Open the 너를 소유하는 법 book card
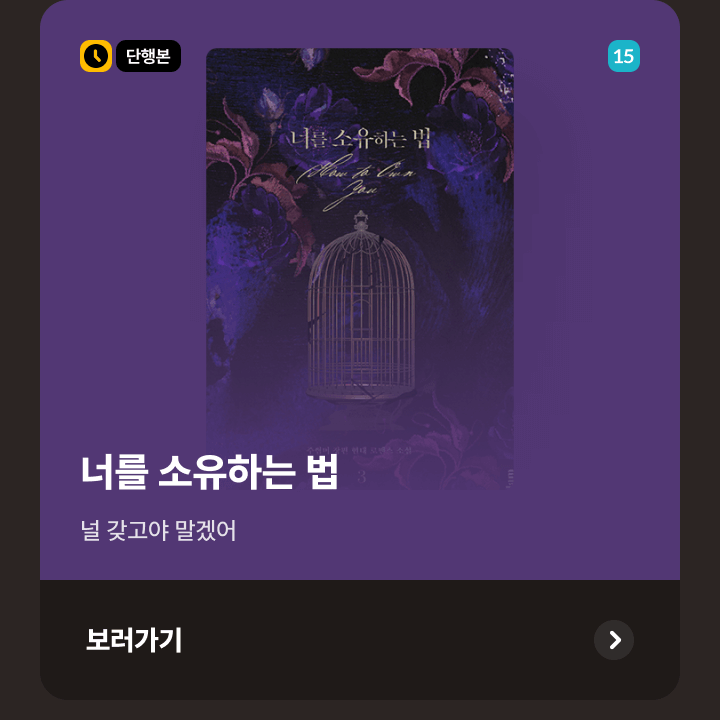 tap(360, 290)
